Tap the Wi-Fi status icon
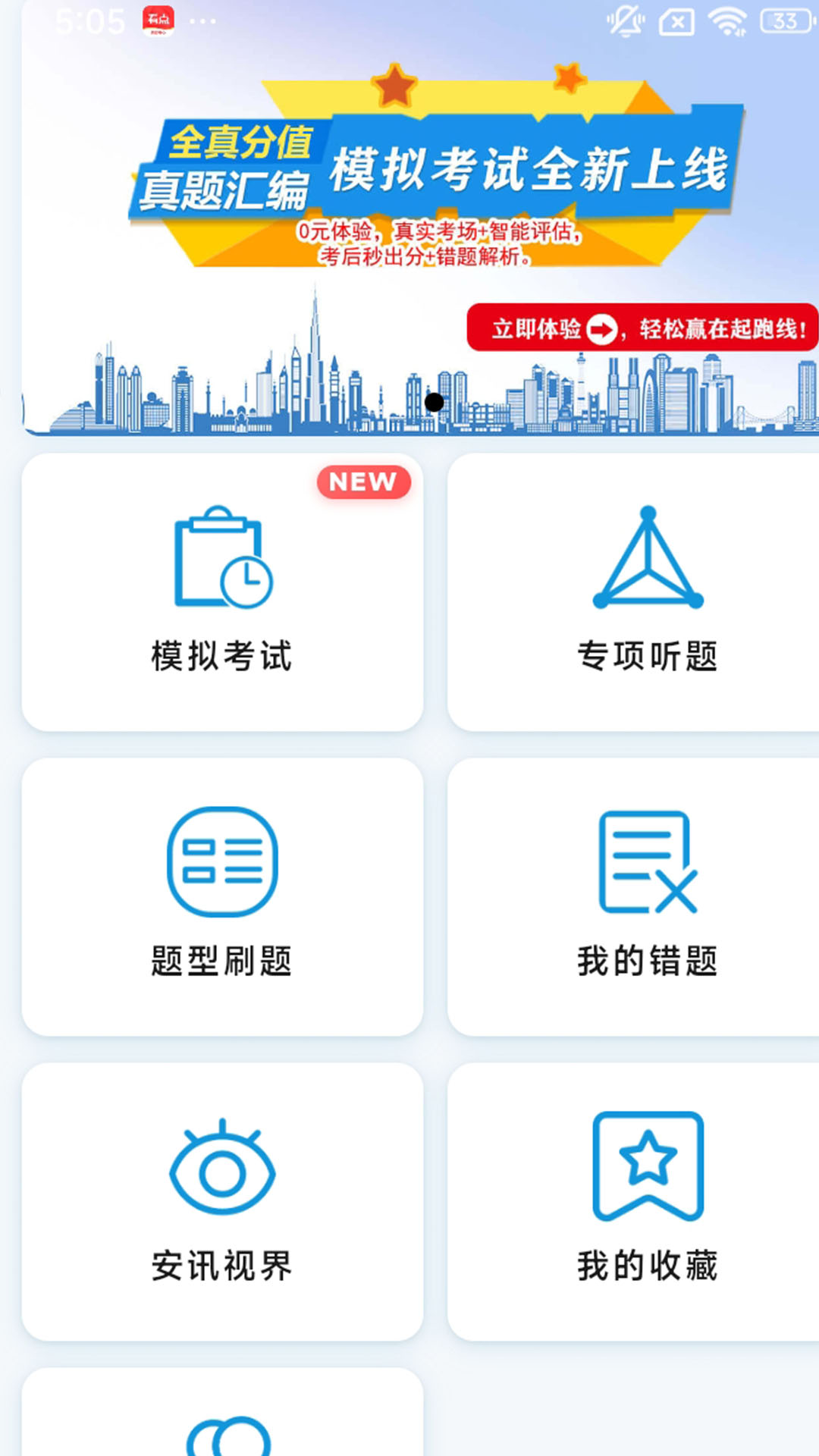The width and height of the screenshot is (819, 1456). point(728,23)
